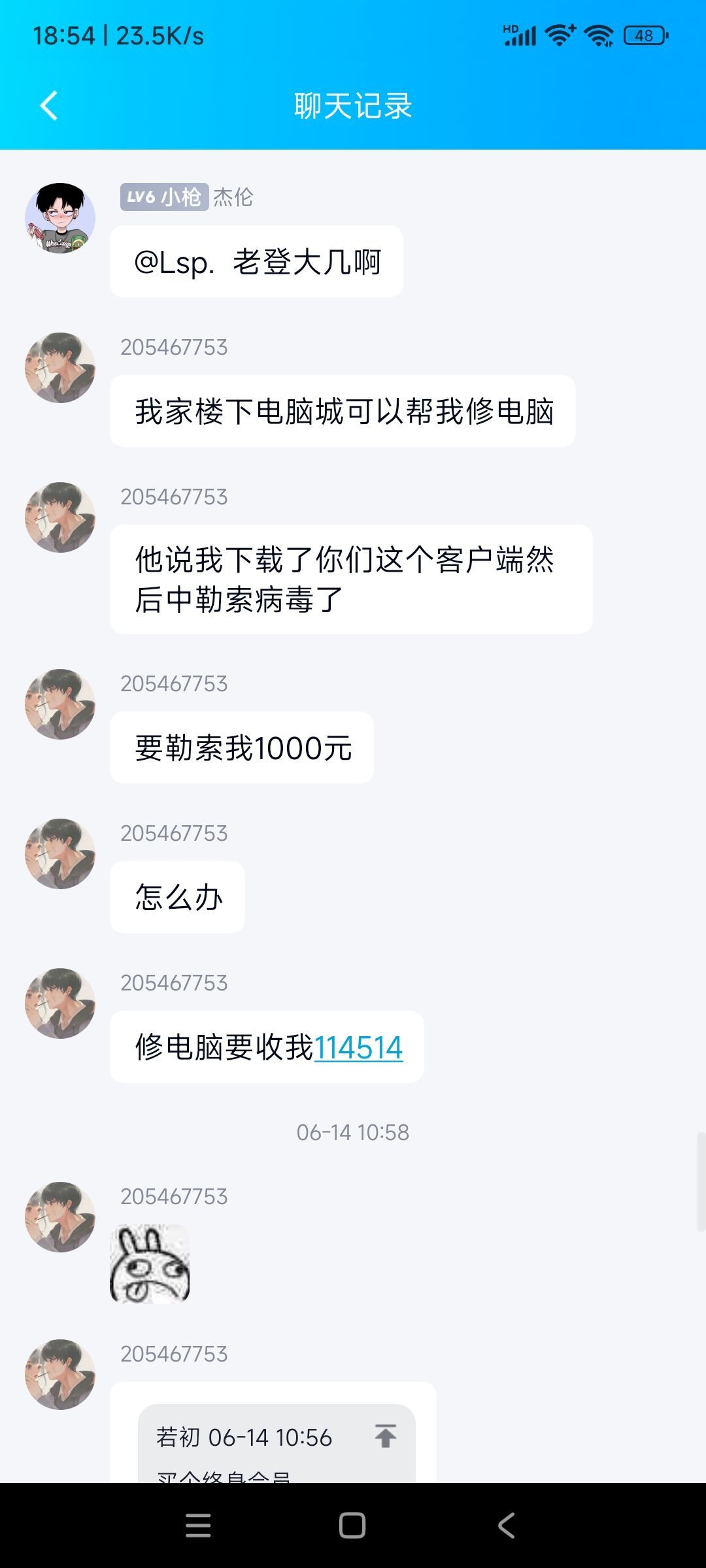Open 杰伦's avatar profile
Viewport: 706px width, 1568px height.
[x=60, y=218]
